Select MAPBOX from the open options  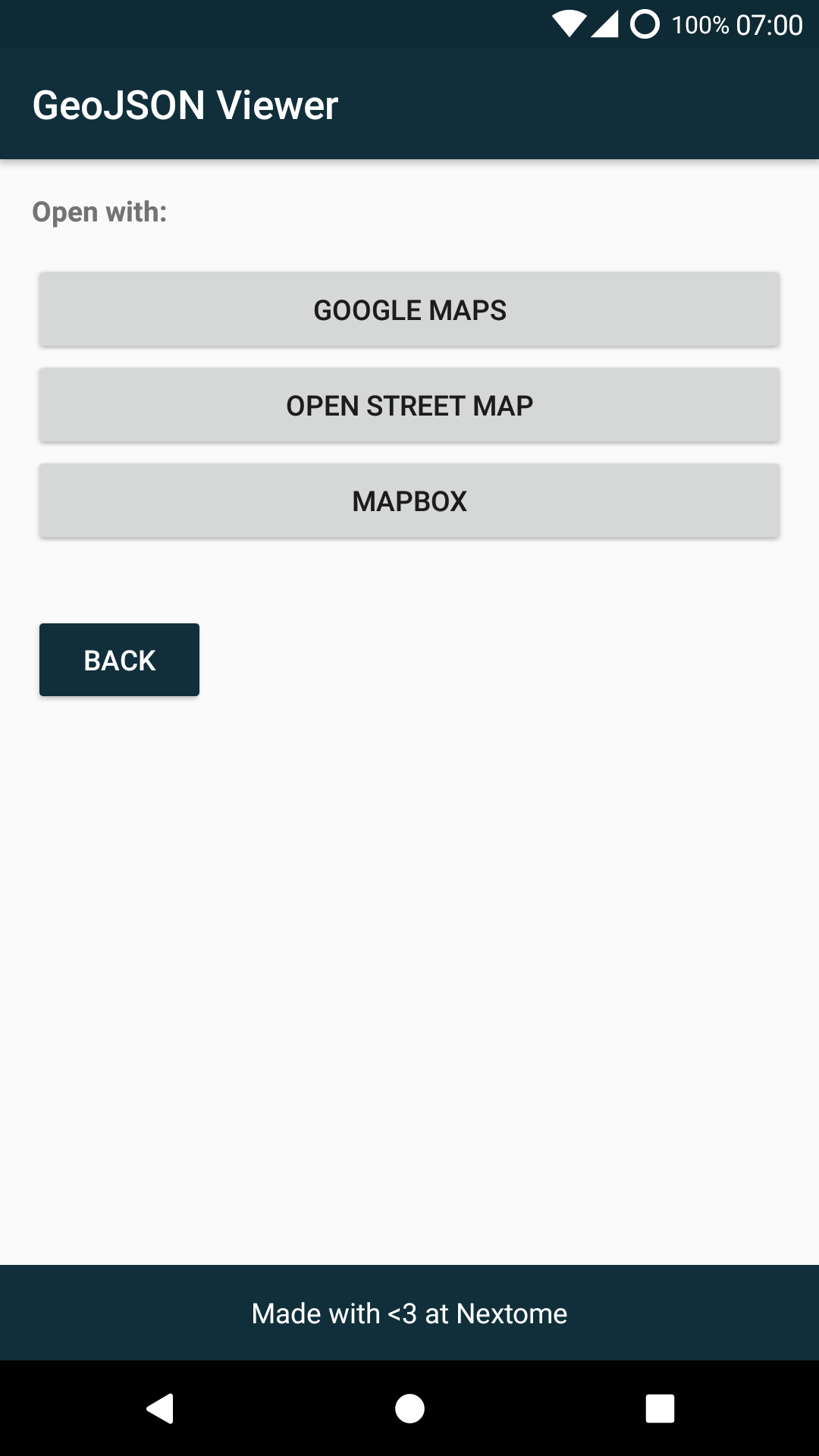coord(409,500)
